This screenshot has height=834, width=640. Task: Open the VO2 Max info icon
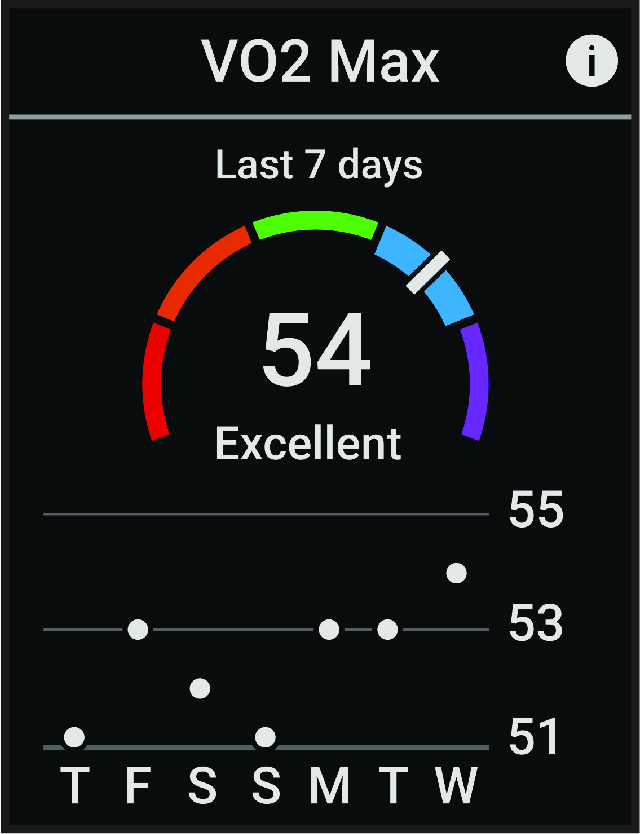pos(590,62)
